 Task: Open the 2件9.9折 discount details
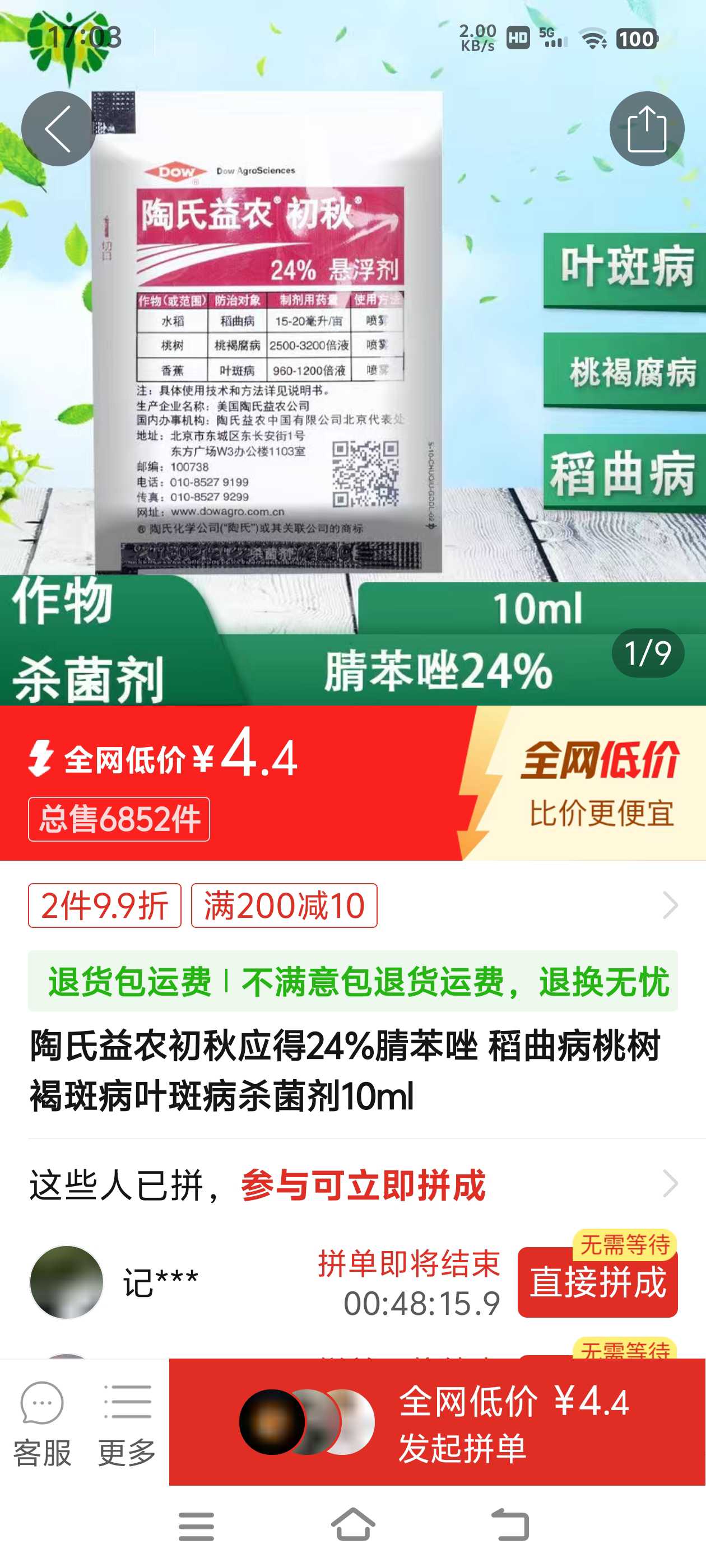105,905
